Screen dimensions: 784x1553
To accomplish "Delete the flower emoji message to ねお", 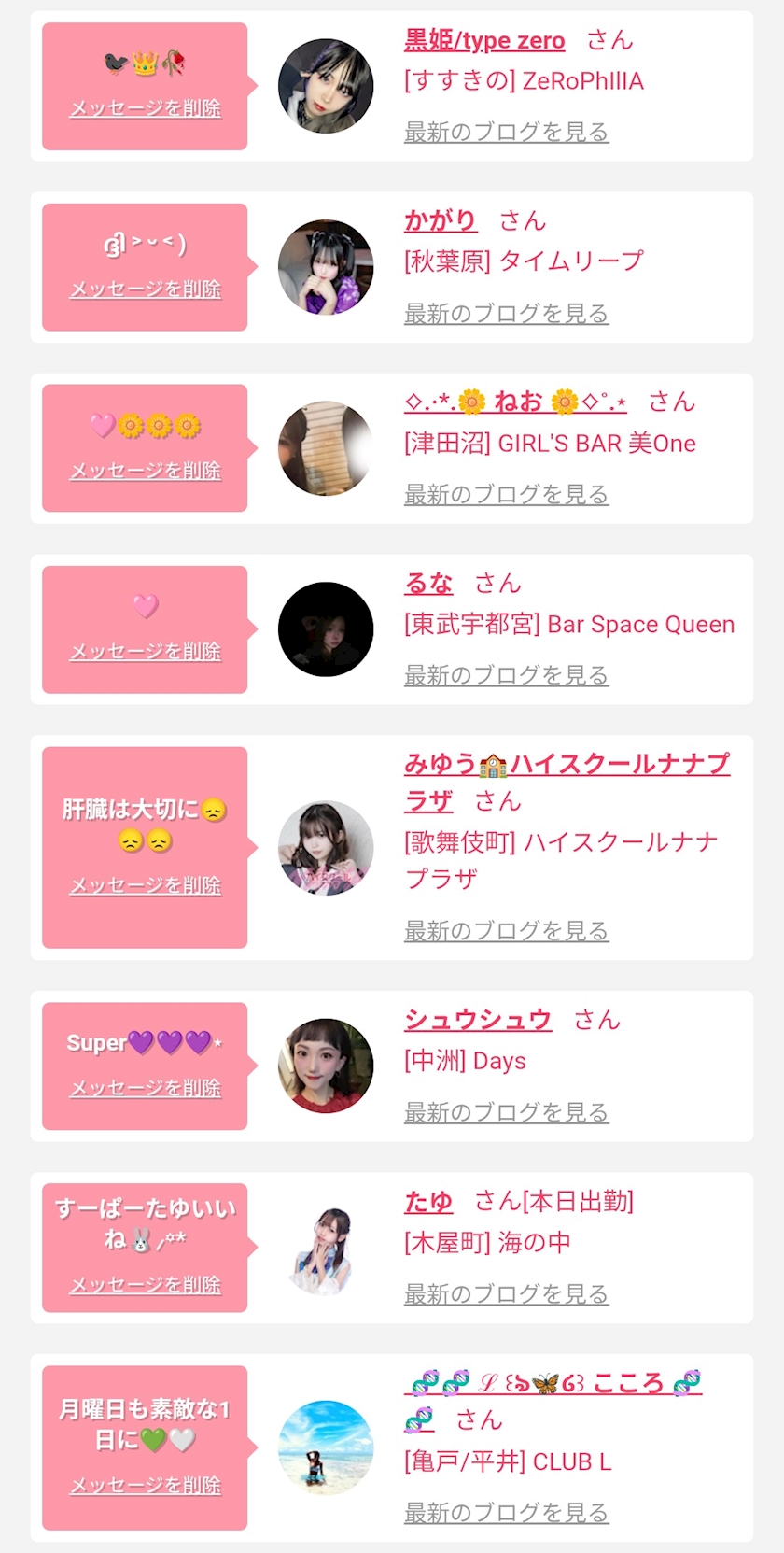I will point(146,471).
